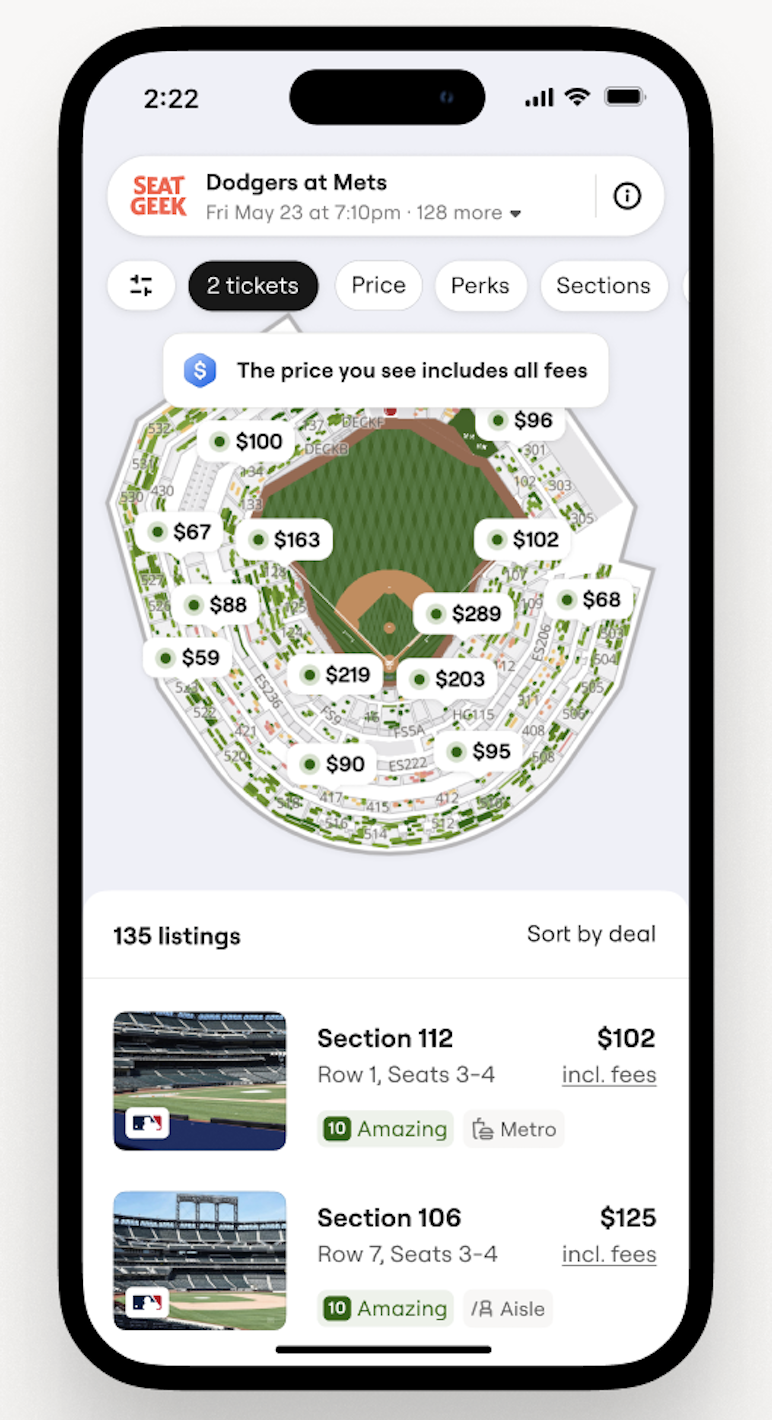This screenshot has width=772, height=1420.
Task: Select the $90 seat marker
Action: (333, 765)
